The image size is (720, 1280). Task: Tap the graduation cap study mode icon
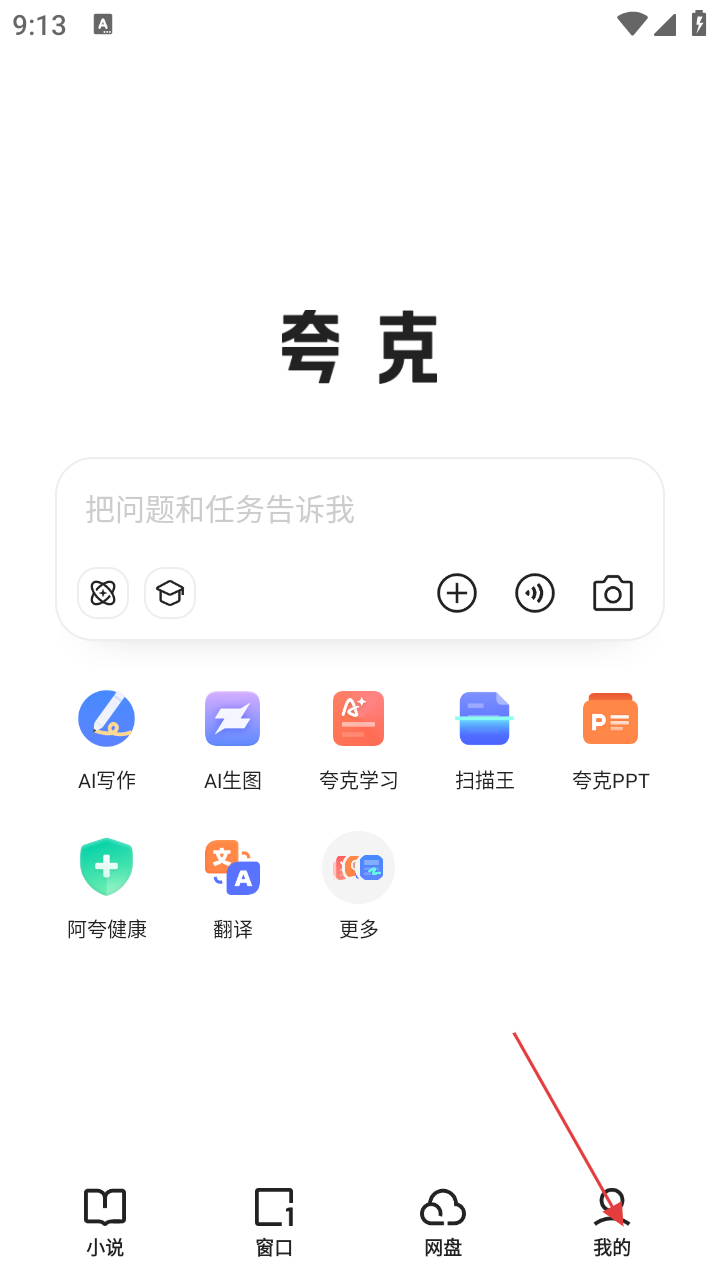click(170, 594)
